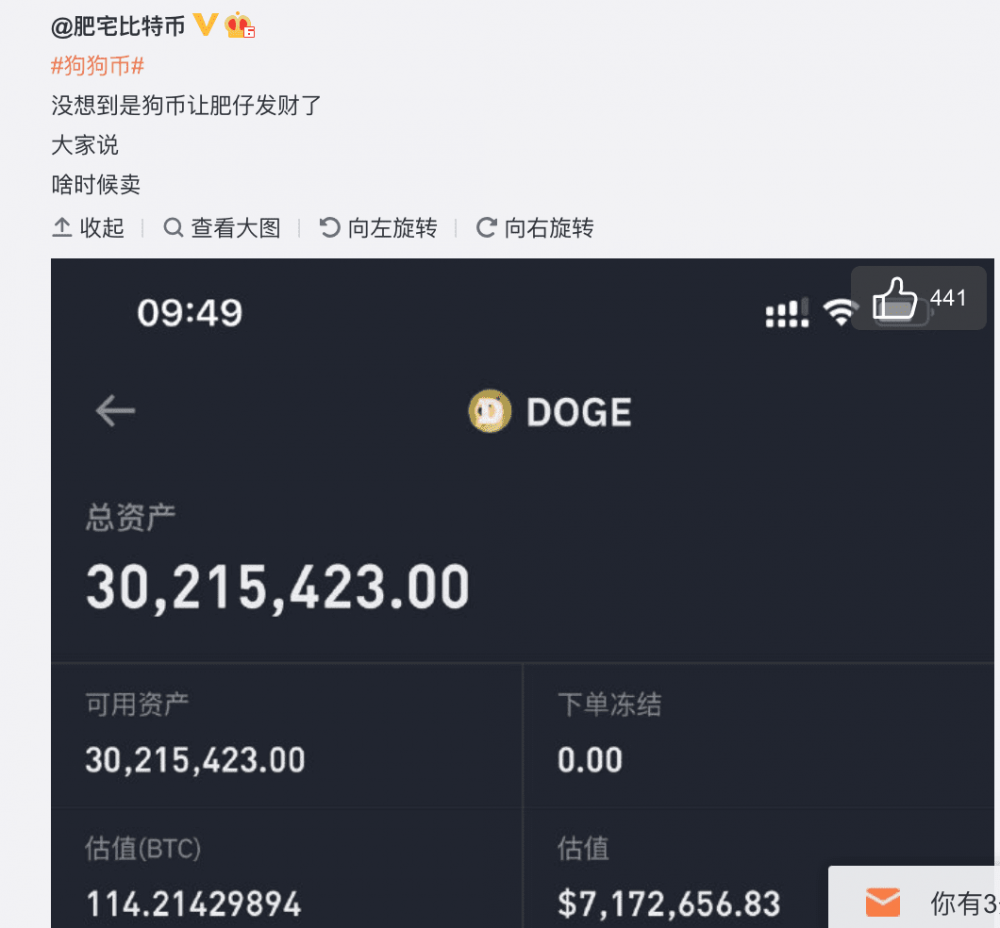View the large image via 查看大图
1000x928 pixels.
click(222, 228)
